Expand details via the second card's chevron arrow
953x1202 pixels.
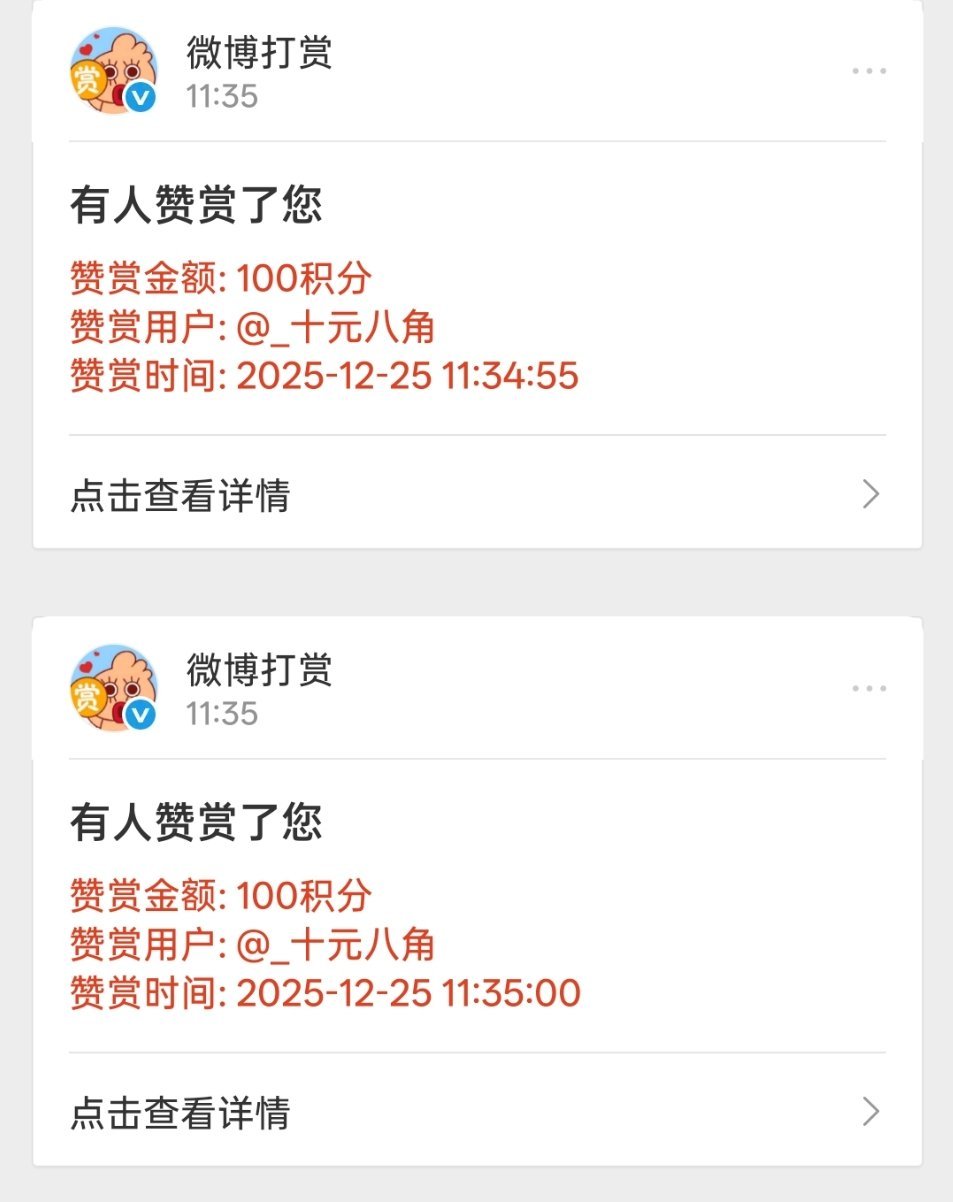pos(869,1110)
